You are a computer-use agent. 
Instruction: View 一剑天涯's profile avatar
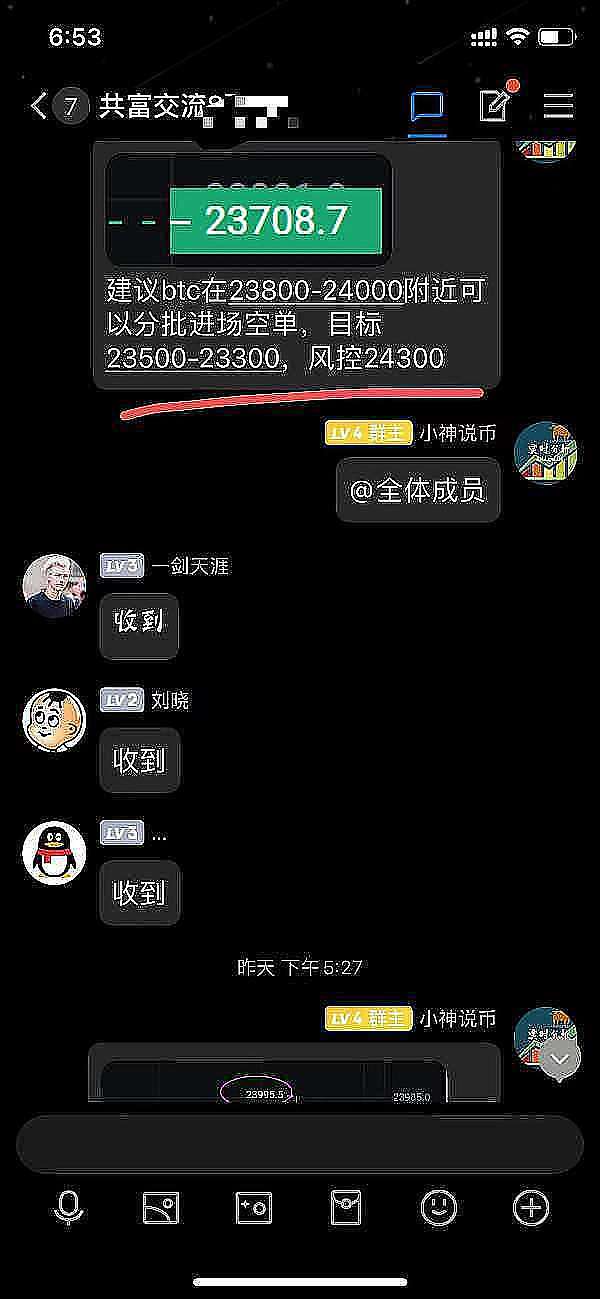[x=54, y=585]
